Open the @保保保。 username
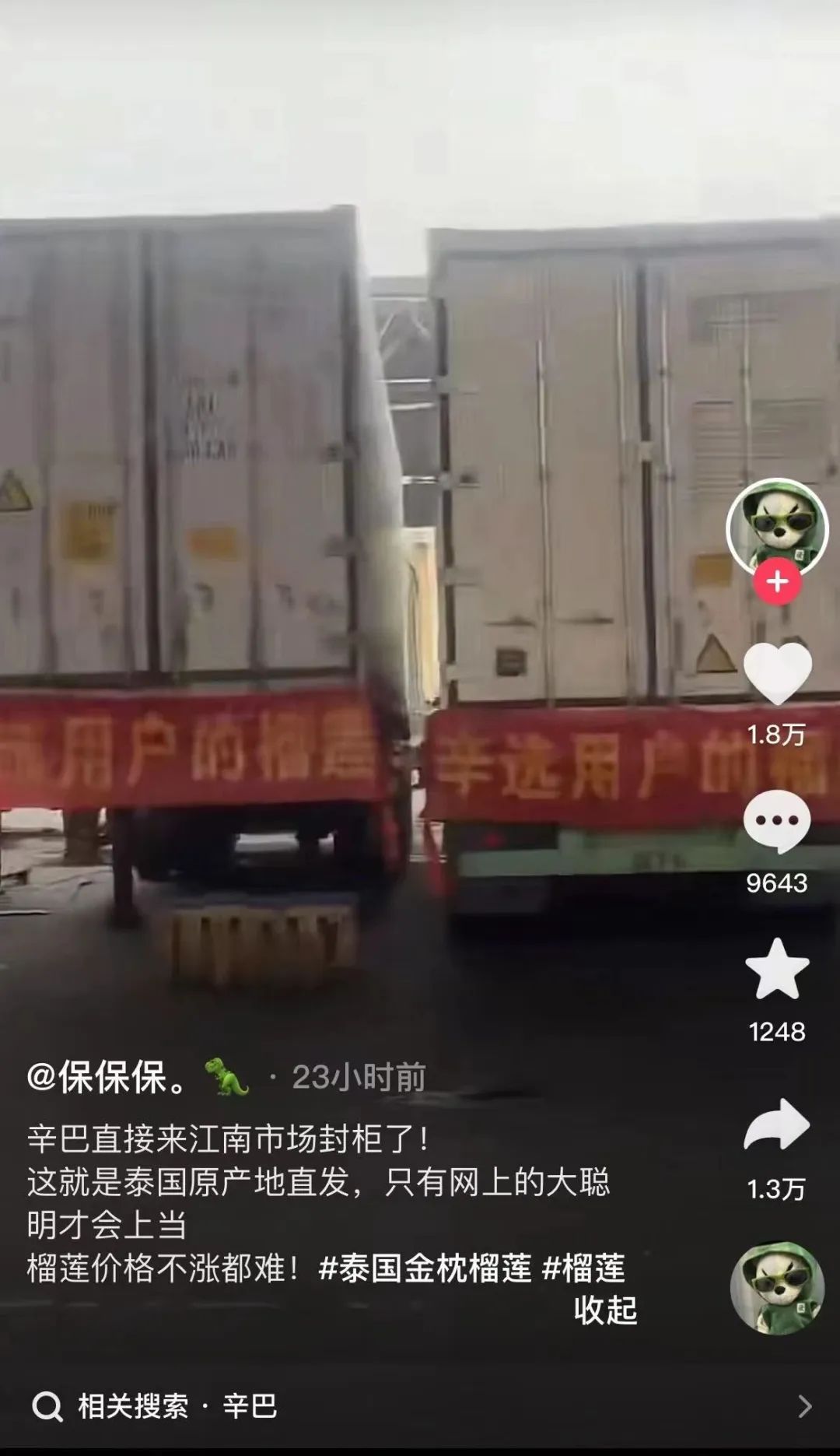Viewport: 840px width, 1456px height. (107, 1078)
